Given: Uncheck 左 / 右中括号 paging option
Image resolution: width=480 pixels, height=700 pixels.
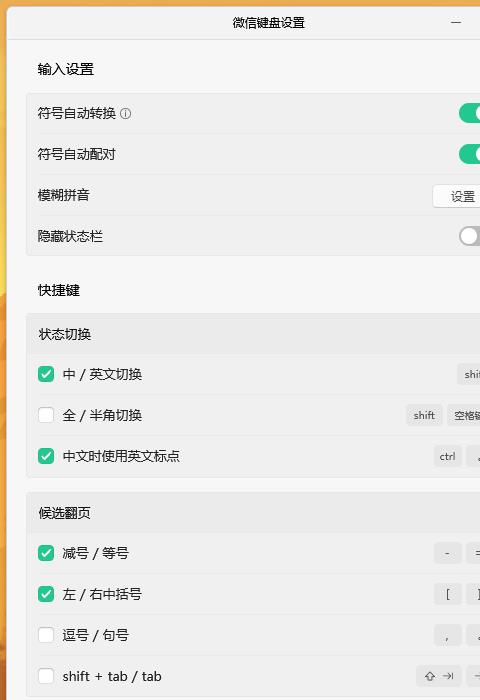Looking at the screenshot, I should (46, 594).
